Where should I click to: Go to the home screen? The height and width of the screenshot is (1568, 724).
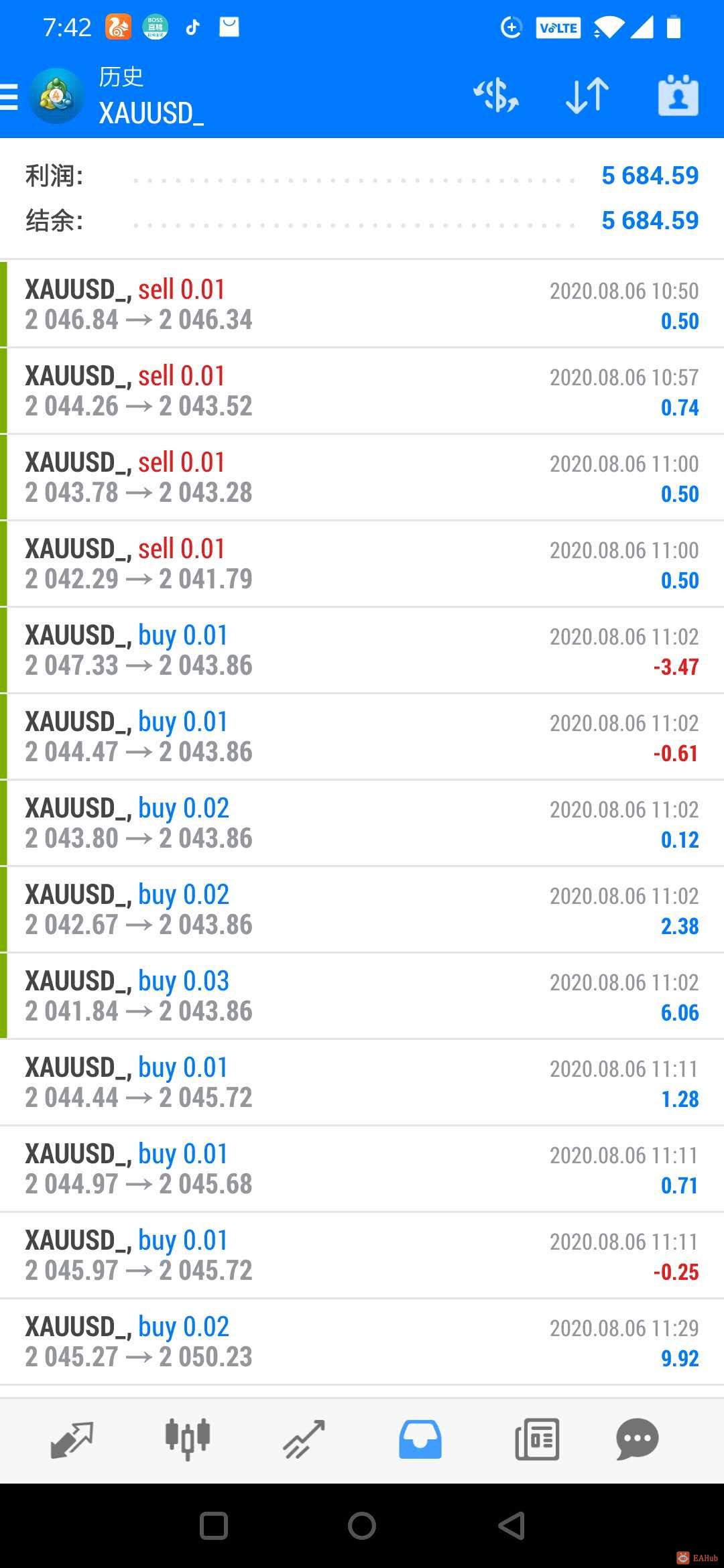click(362, 1526)
